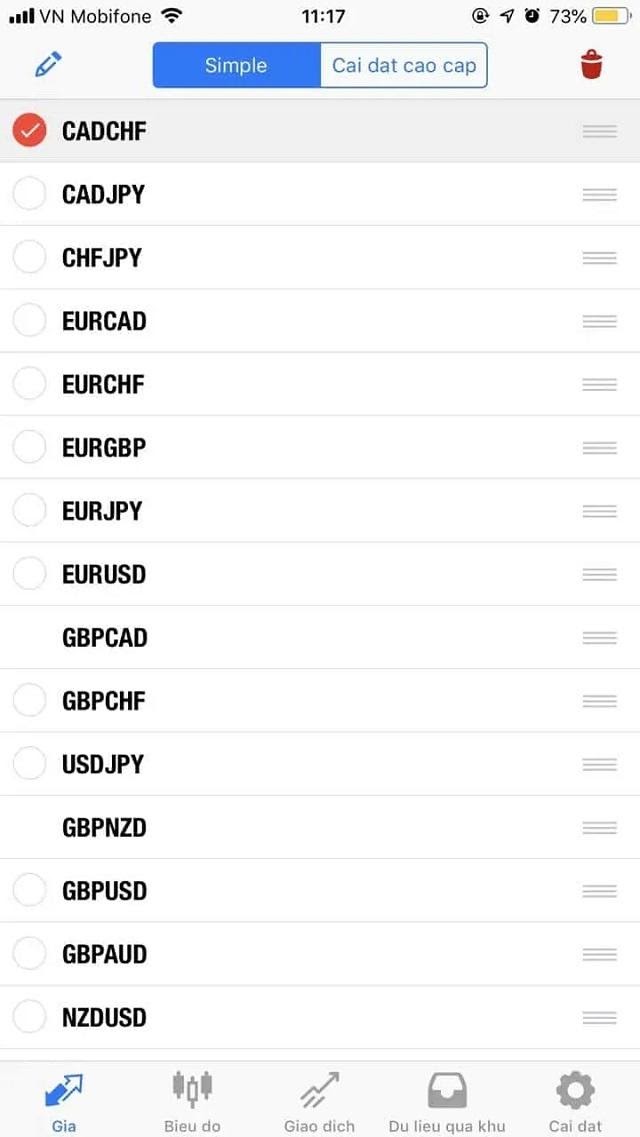The image size is (640, 1137).
Task: Select EURUSD in the list
Action: point(29,574)
